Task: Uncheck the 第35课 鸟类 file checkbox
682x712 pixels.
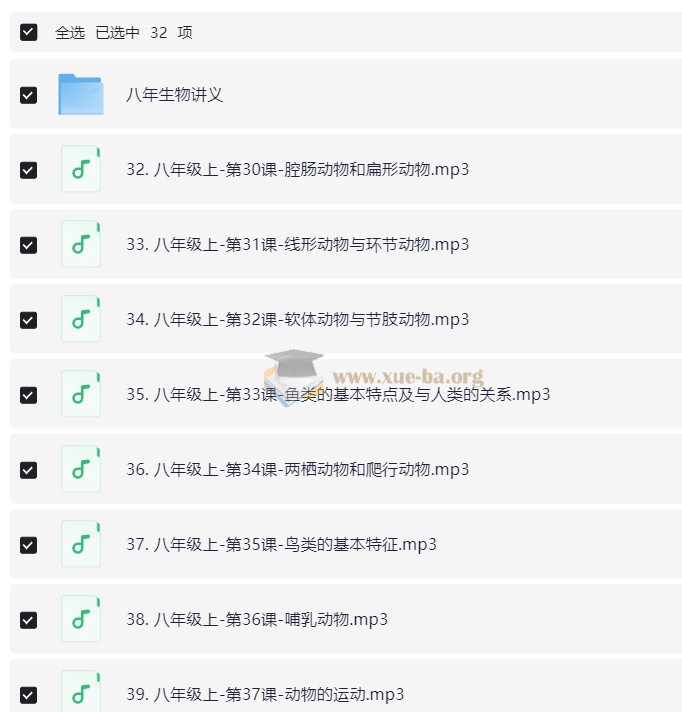Action: point(29,545)
